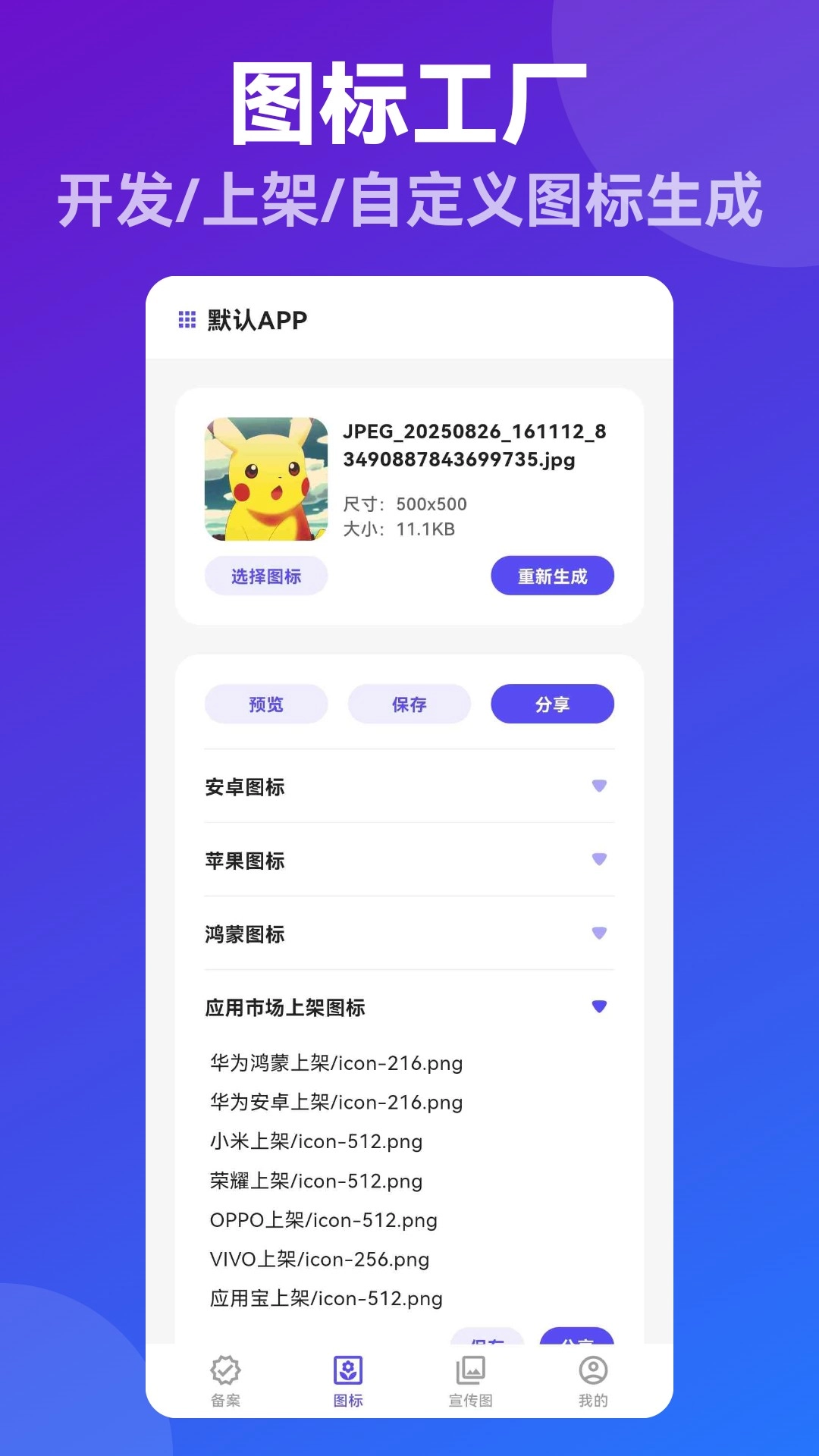Click the 选择图标 button
819x1456 pixels.
click(x=266, y=576)
